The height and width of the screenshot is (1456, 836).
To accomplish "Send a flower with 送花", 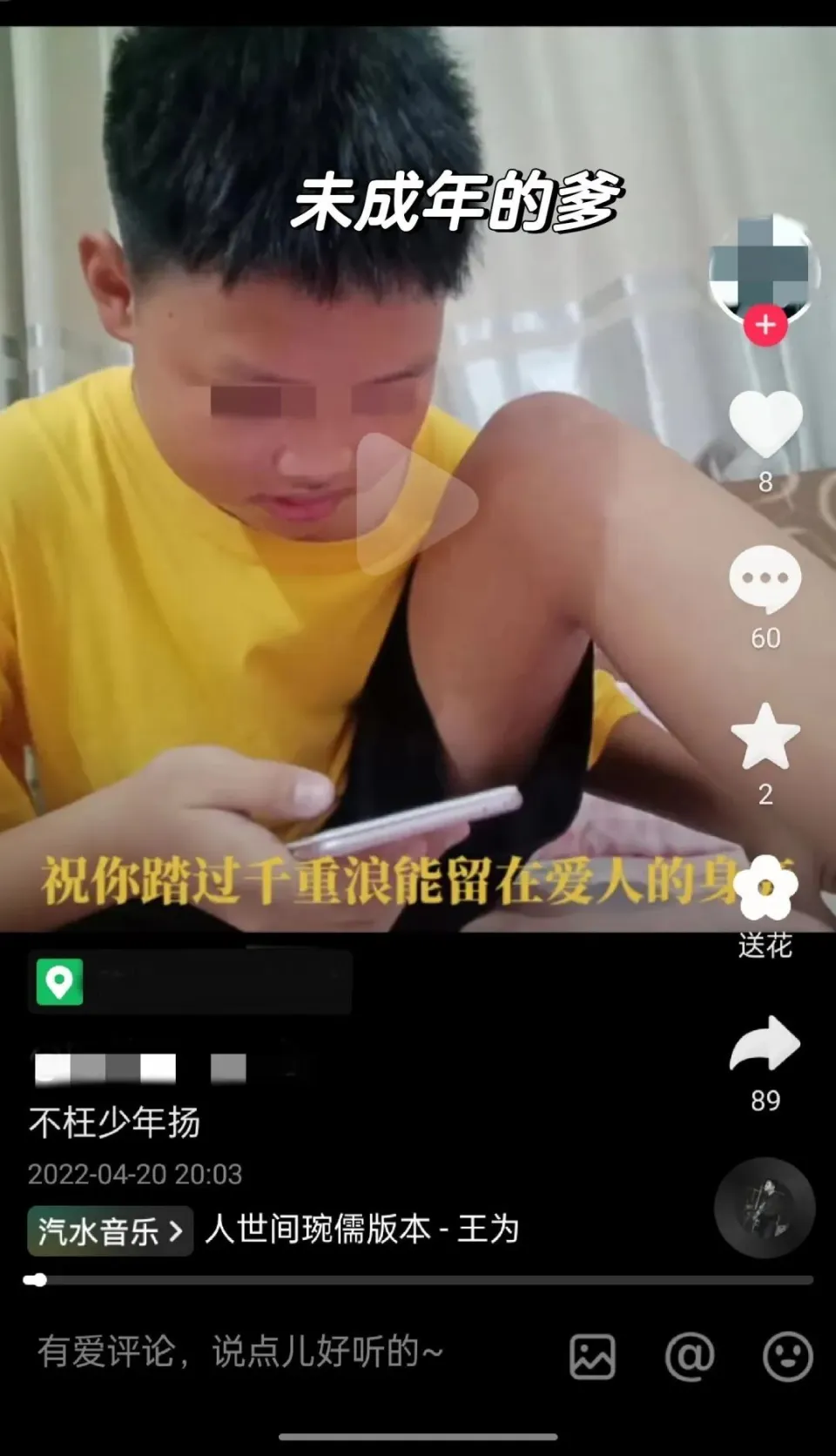I will click(765, 890).
